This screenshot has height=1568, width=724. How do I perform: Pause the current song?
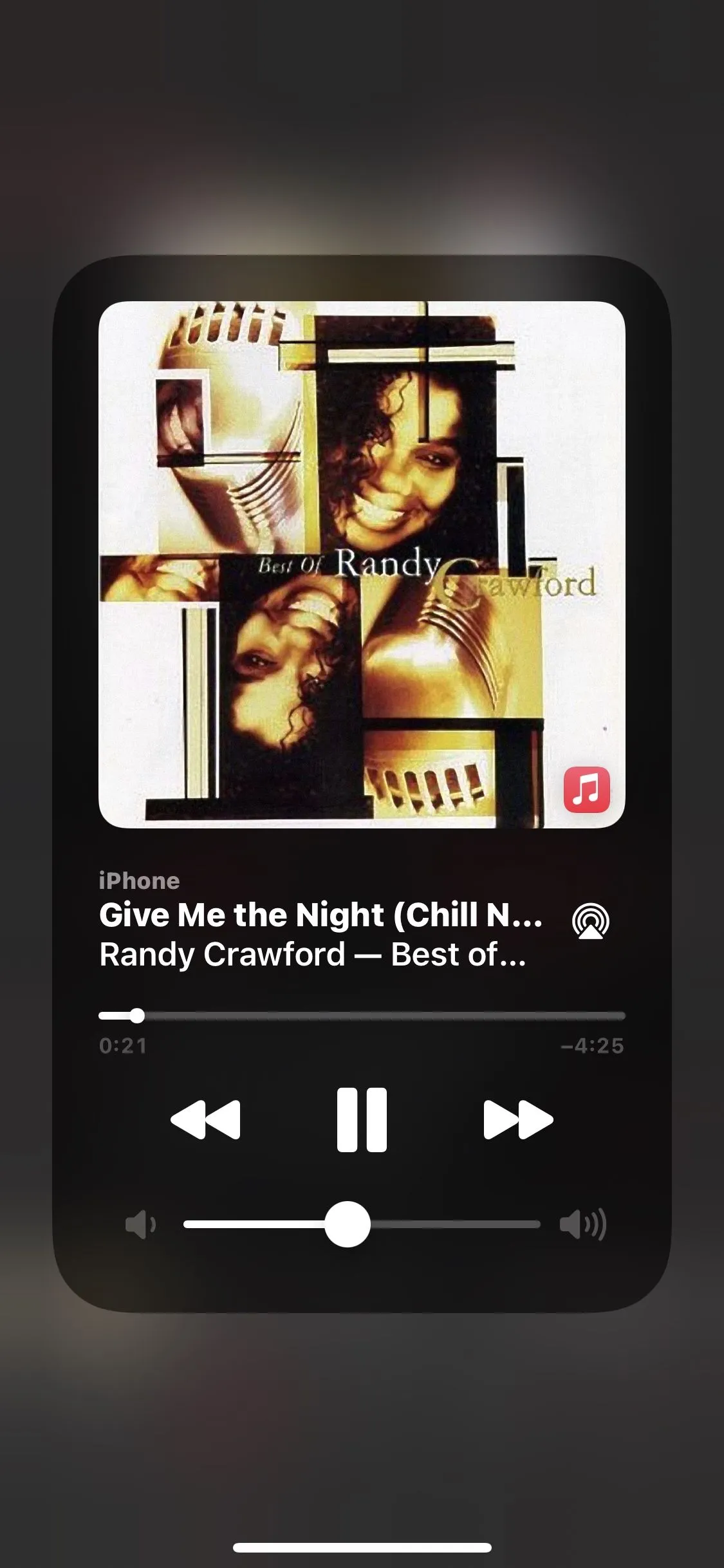(x=362, y=1119)
